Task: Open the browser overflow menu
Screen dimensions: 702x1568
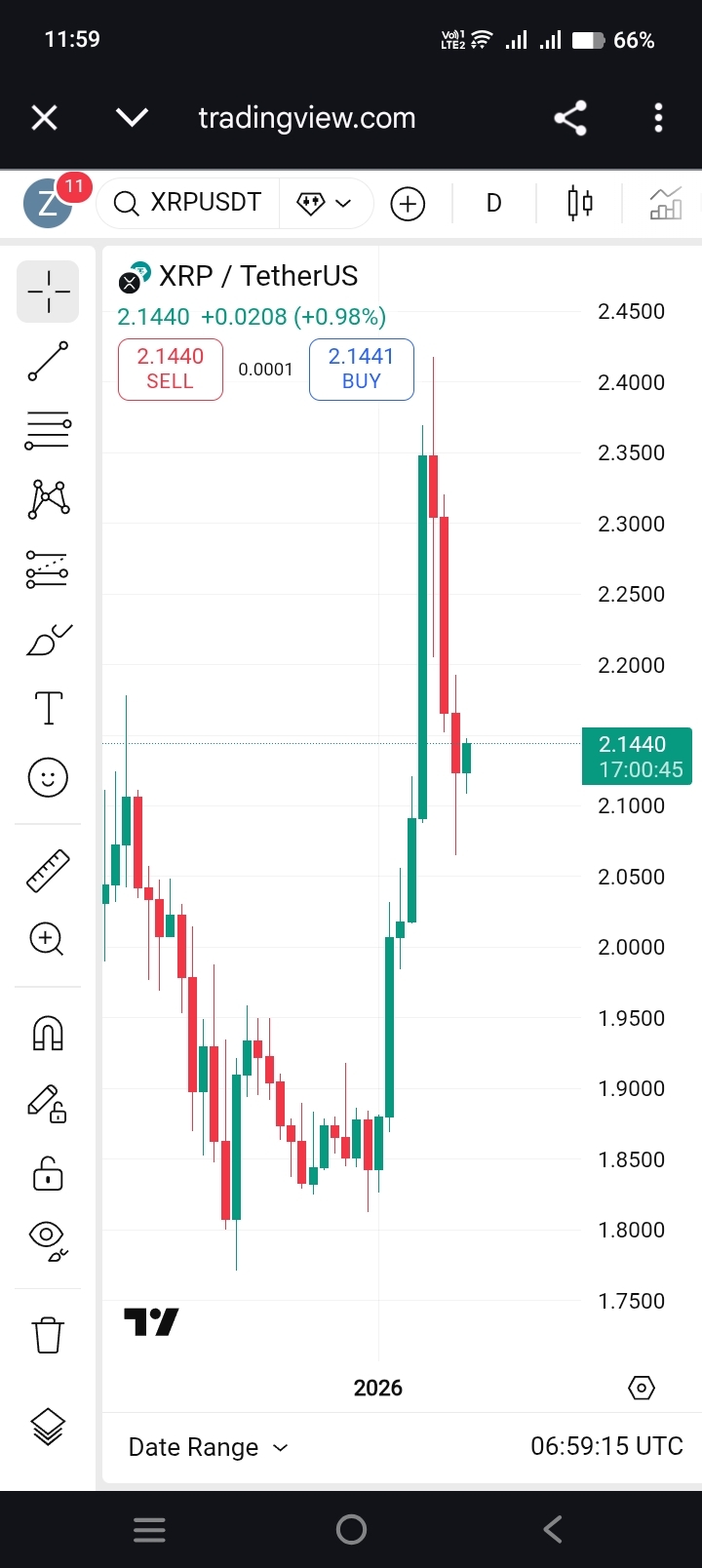Action: [659, 118]
